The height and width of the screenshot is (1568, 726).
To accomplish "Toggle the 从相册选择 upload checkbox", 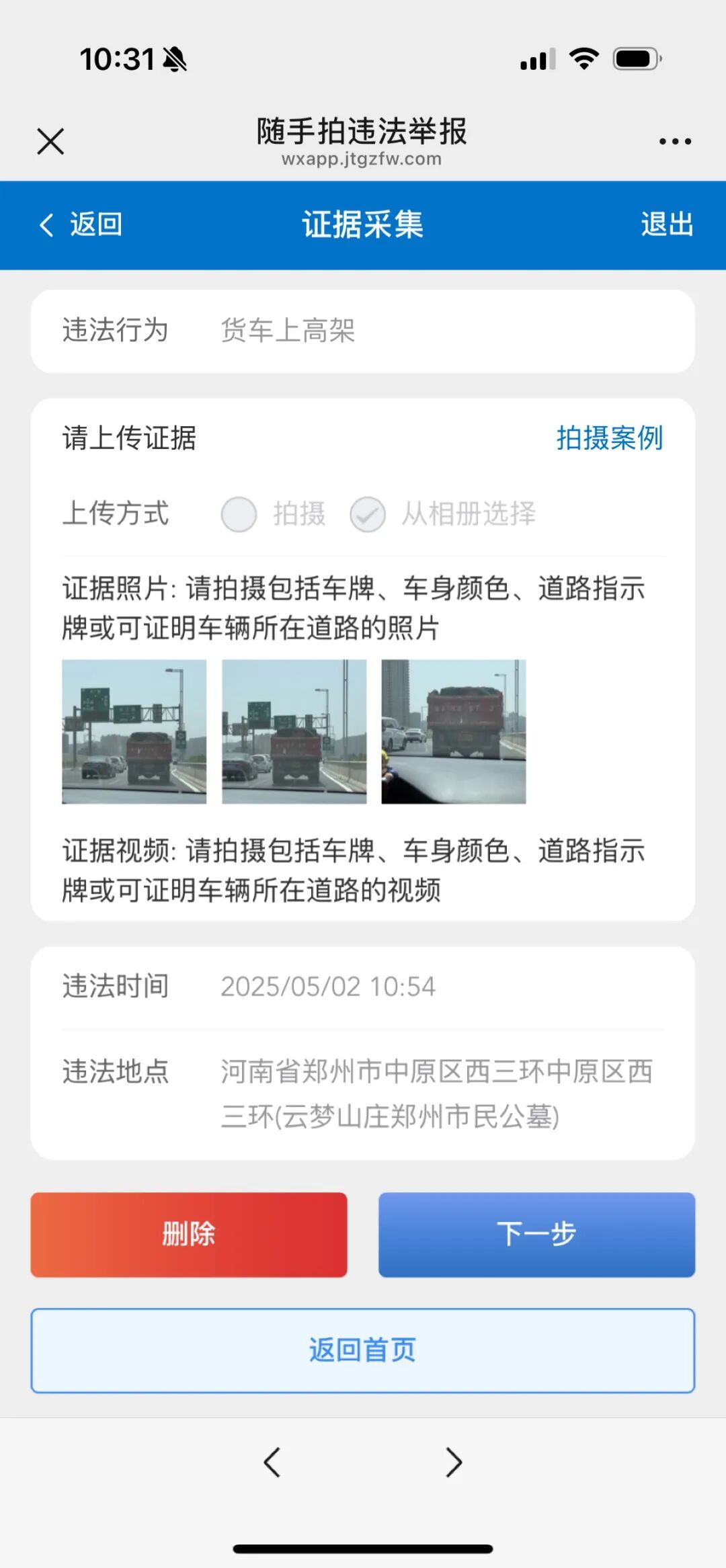I will [x=366, y=515].
